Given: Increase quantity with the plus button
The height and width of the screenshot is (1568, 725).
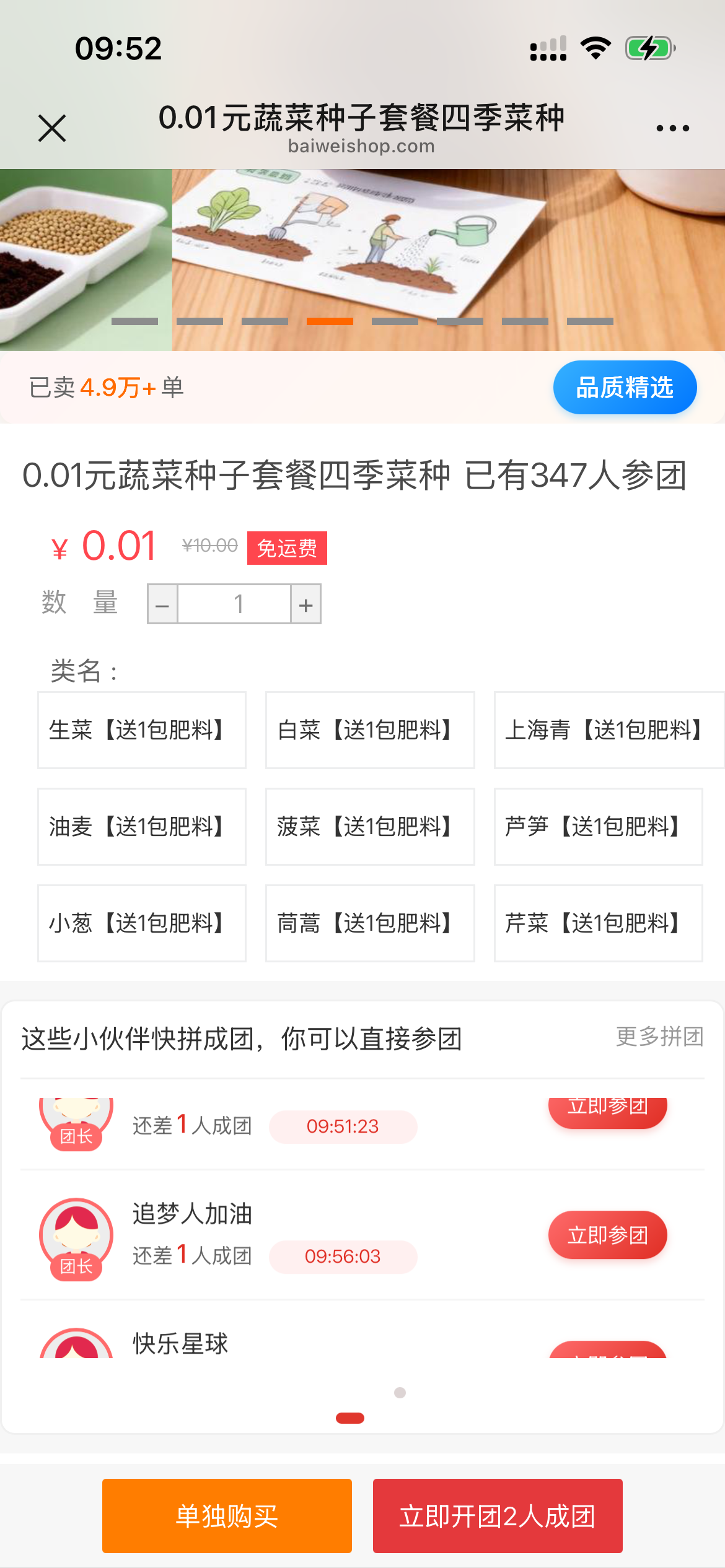Looking at the screenshot, I should click(305, 604).
